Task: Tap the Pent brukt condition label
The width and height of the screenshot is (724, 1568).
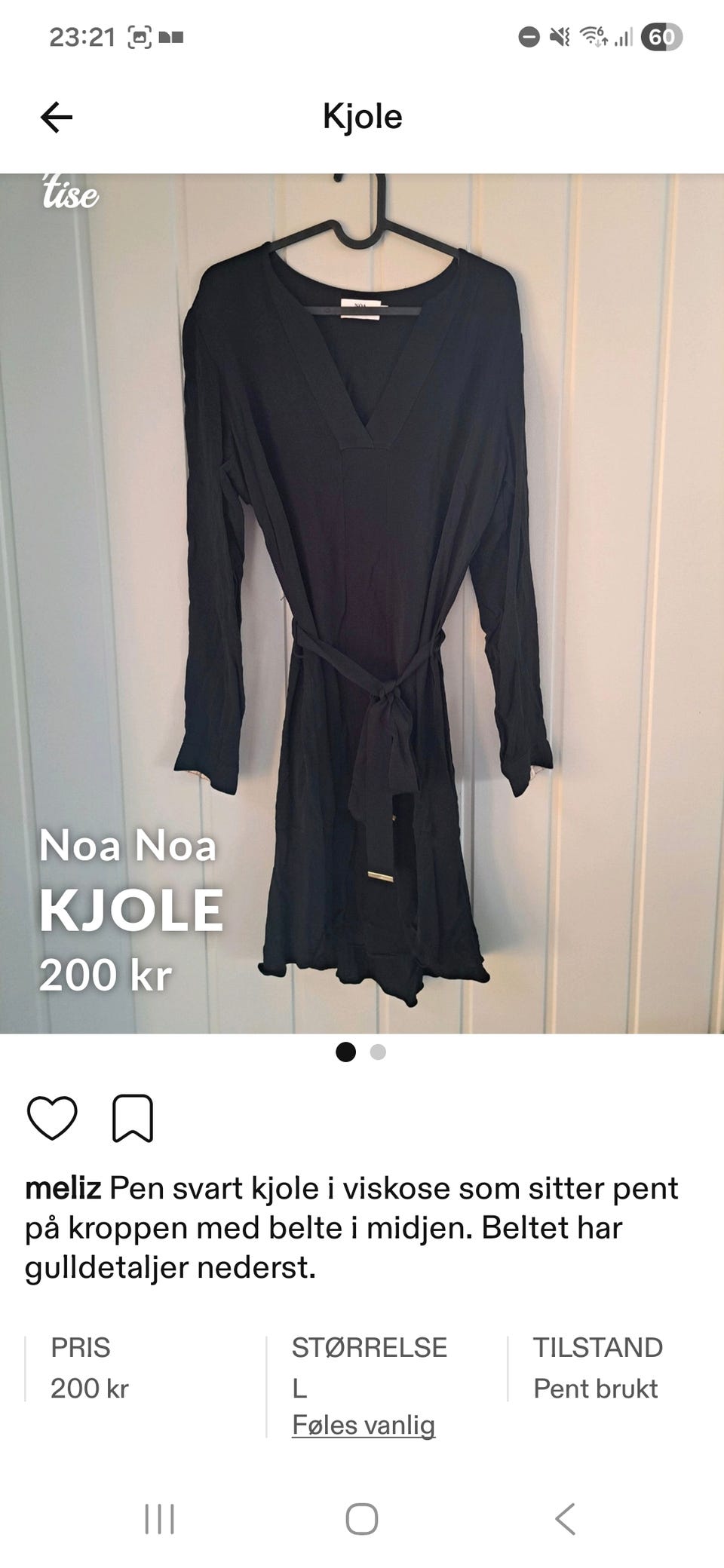Action: tap(595, 1389)
